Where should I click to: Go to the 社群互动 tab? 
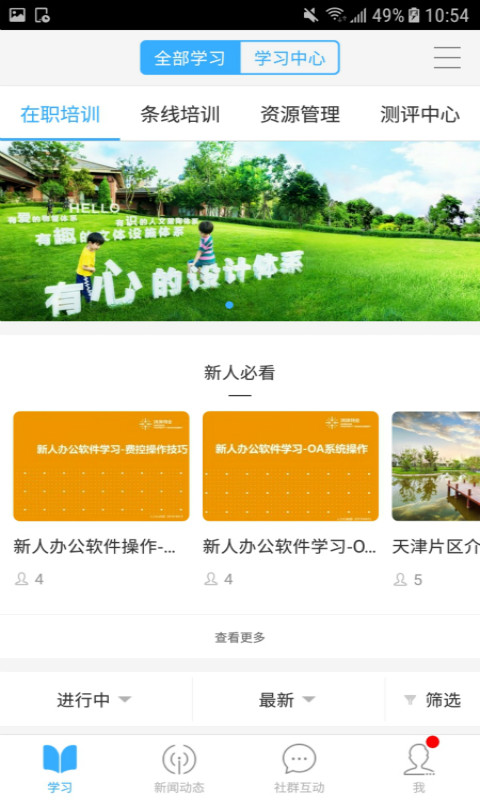click(299, 767)
